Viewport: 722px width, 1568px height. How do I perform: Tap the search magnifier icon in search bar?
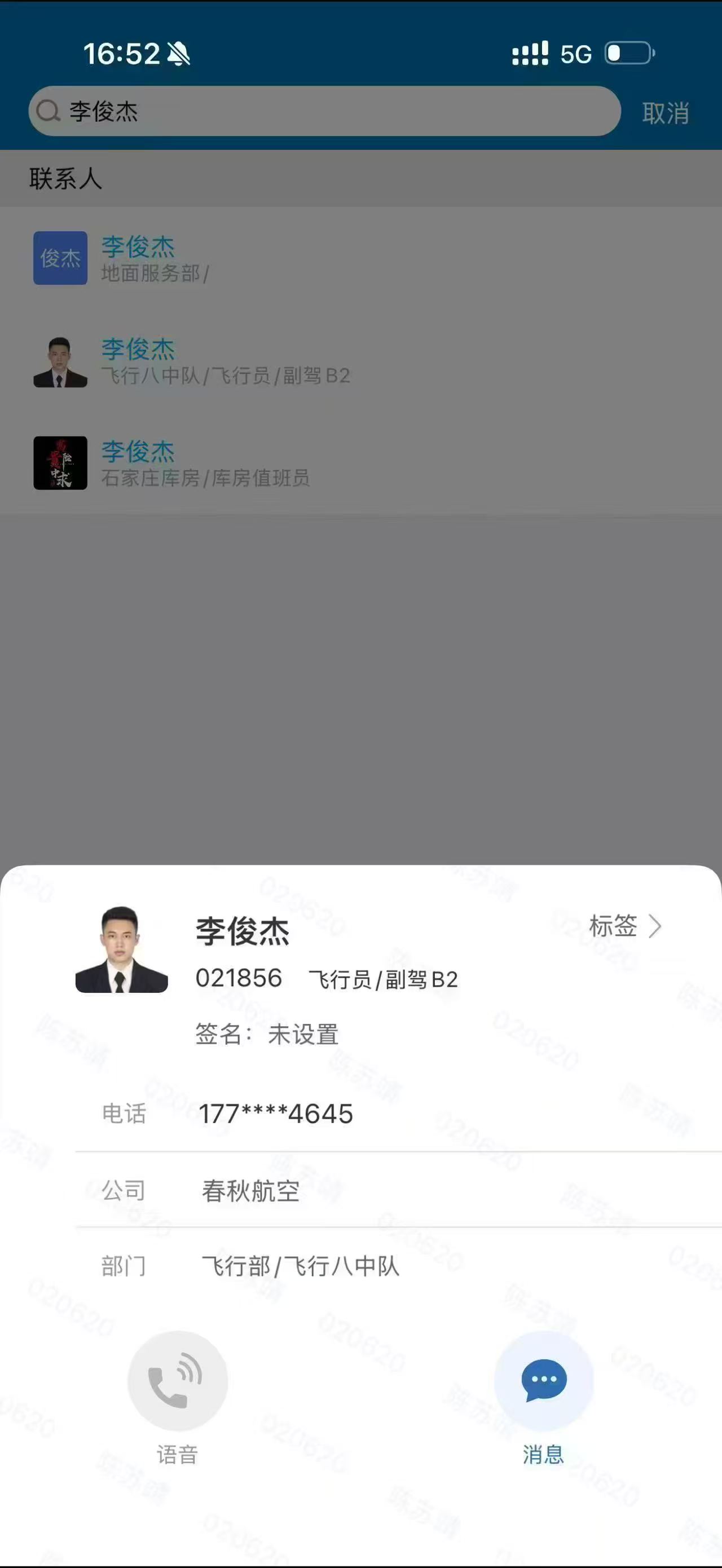click(x=49, y=113)
